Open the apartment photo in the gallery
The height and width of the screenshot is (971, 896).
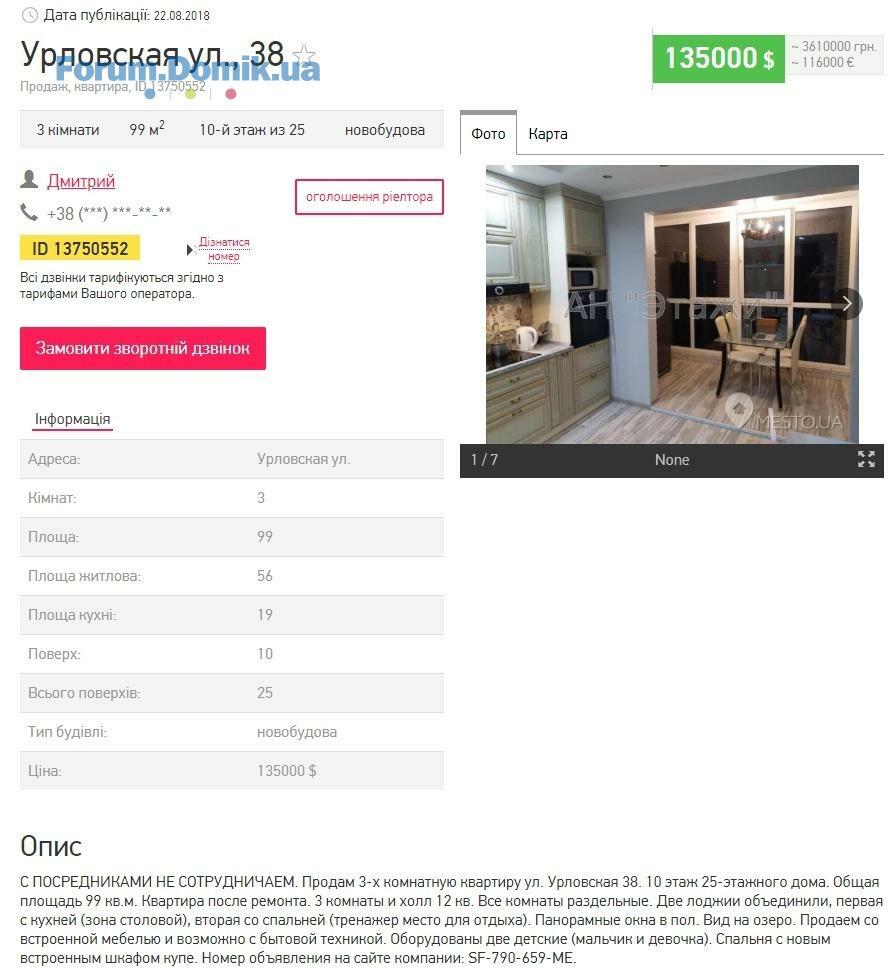pyautogui.click(x=671, y=304)
